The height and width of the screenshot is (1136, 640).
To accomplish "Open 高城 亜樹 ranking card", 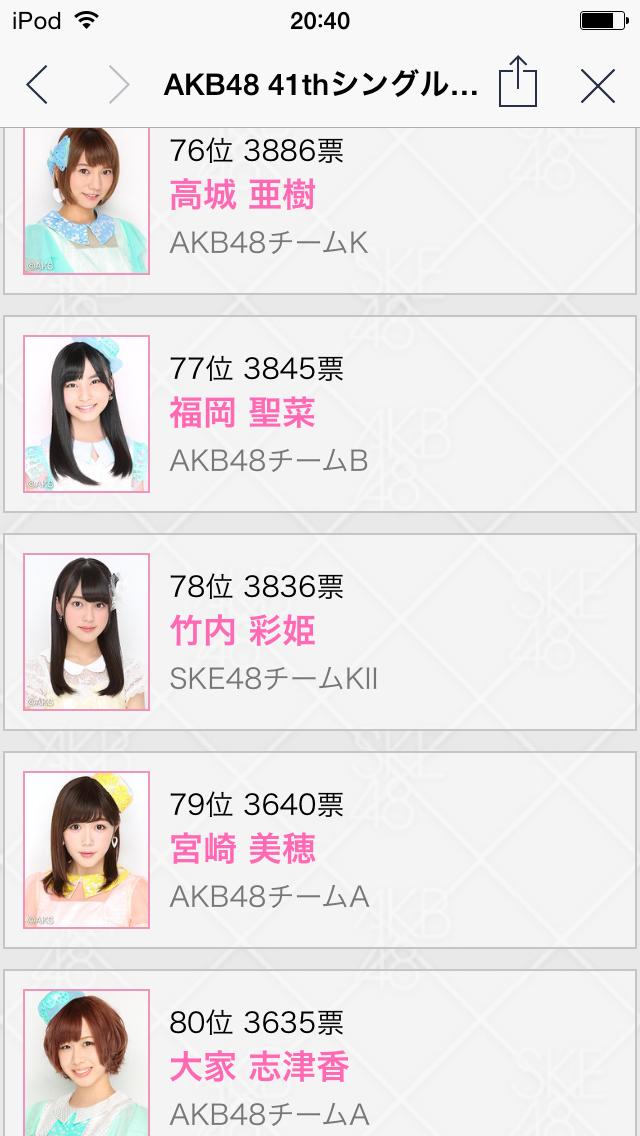I will click(320, 210).
